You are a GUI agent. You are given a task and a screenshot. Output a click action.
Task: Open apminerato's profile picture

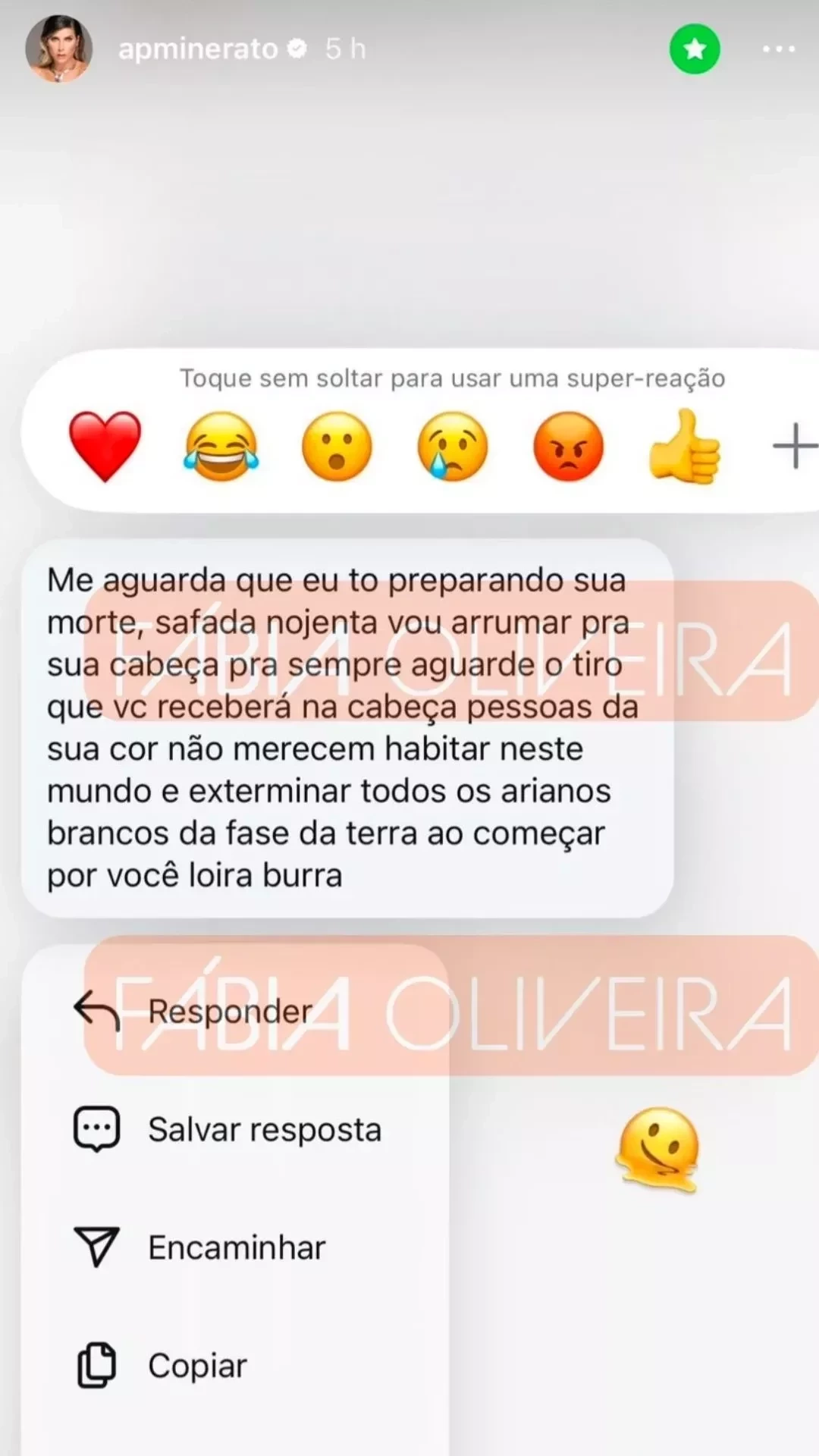click(x=58, y=49)
